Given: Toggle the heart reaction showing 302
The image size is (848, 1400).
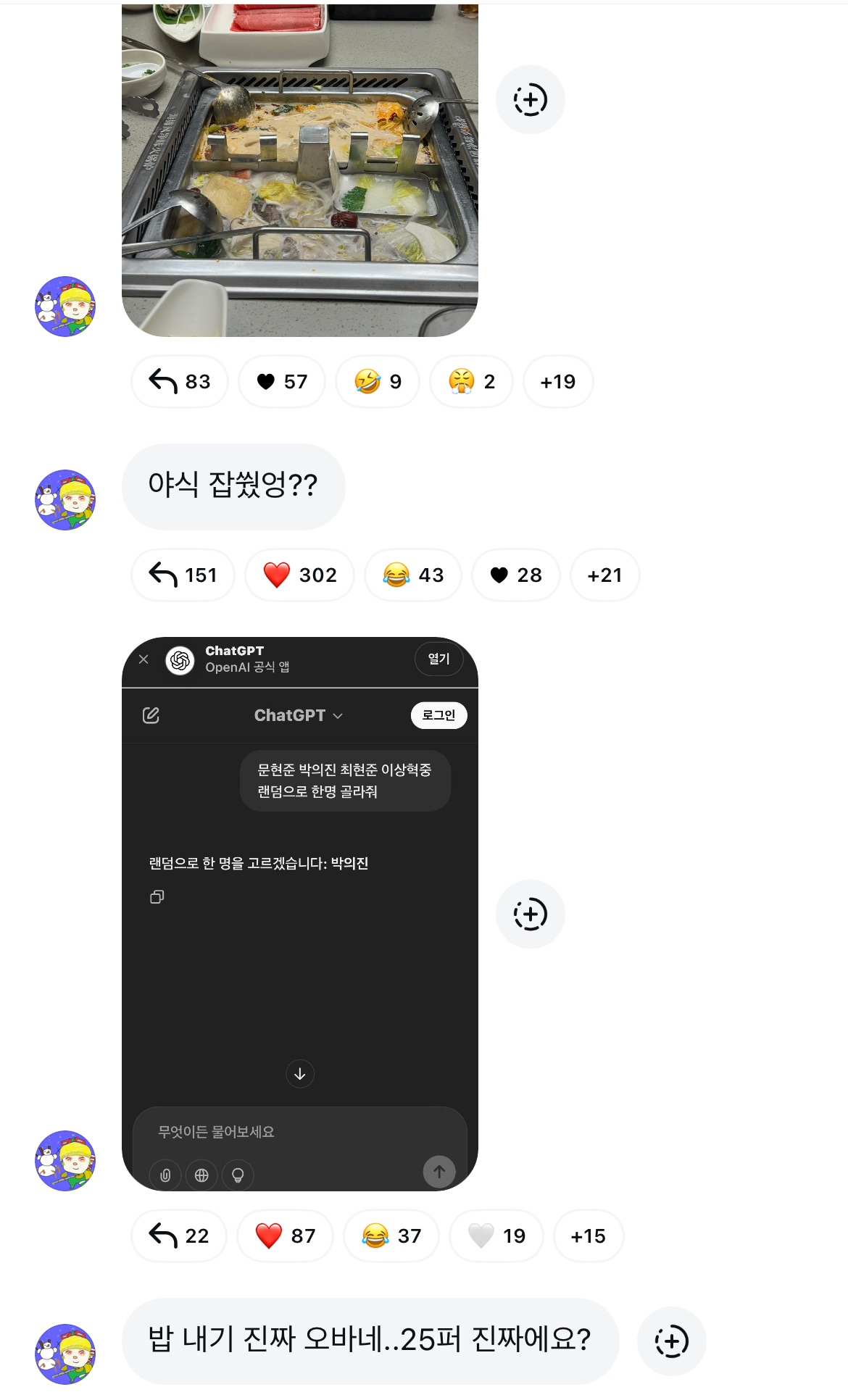Looking at the screenshot, I should click(299, 575).
